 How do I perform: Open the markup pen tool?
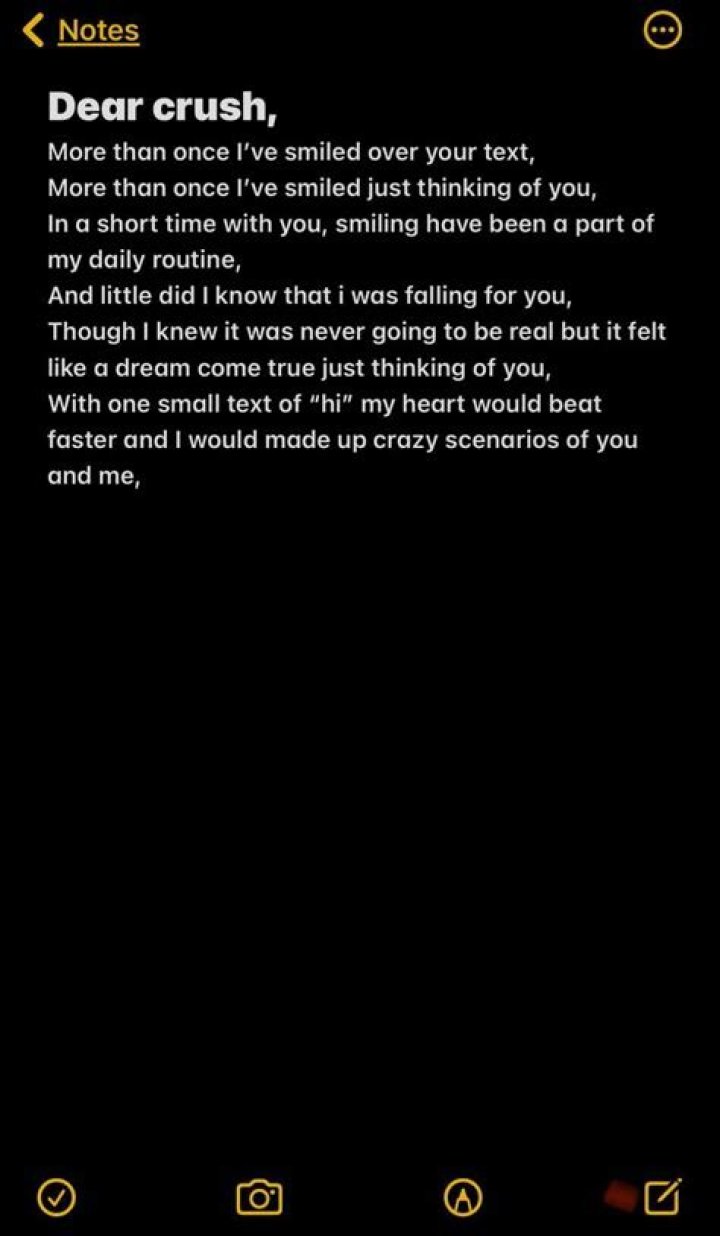pyautogui.click(x=462, y=1195)
